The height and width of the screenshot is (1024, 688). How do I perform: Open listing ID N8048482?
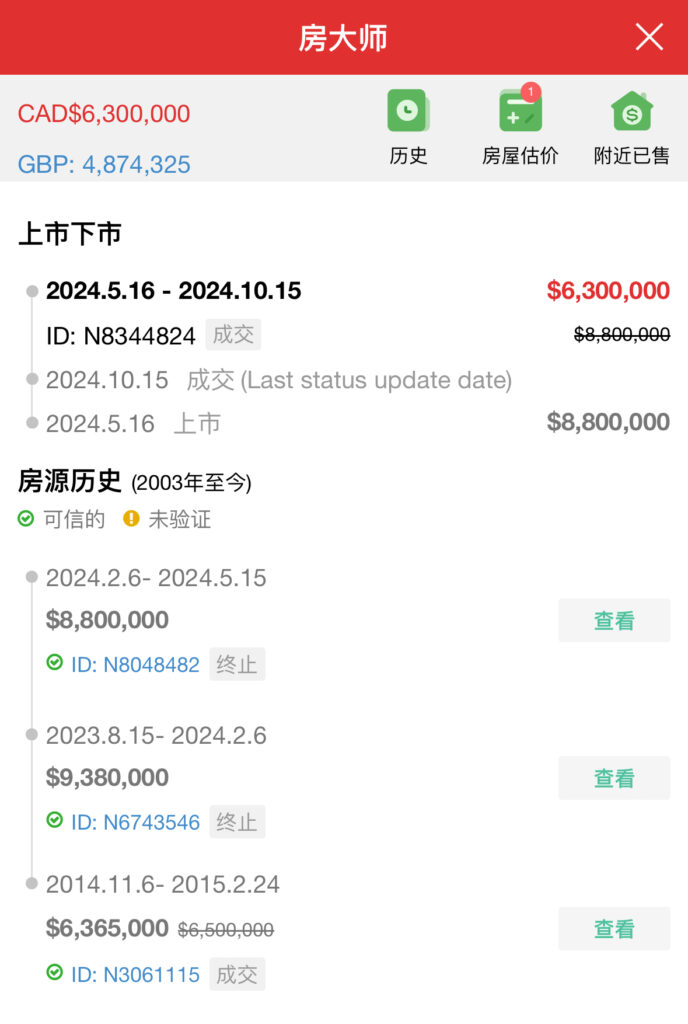[135, 664]
